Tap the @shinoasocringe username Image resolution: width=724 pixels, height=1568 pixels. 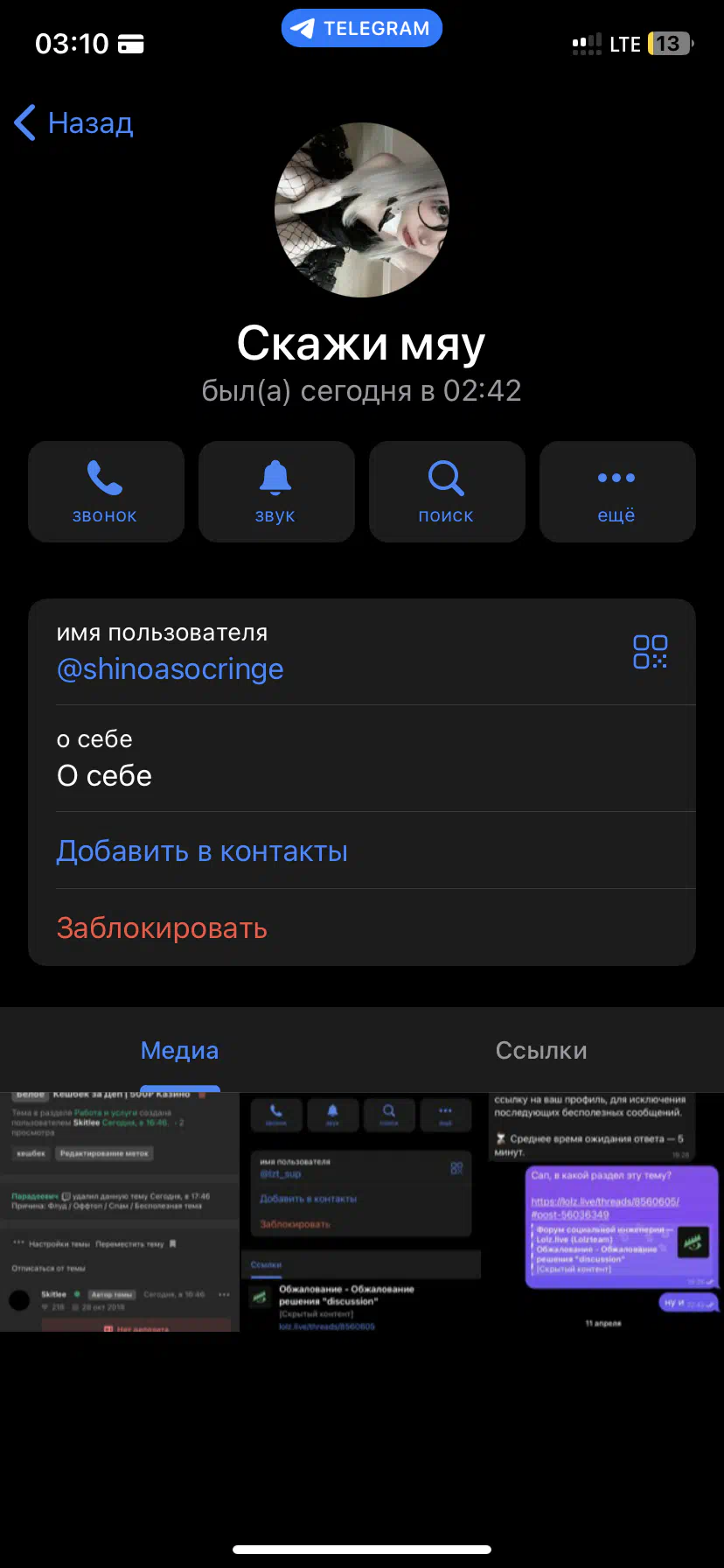click(171, 669)
